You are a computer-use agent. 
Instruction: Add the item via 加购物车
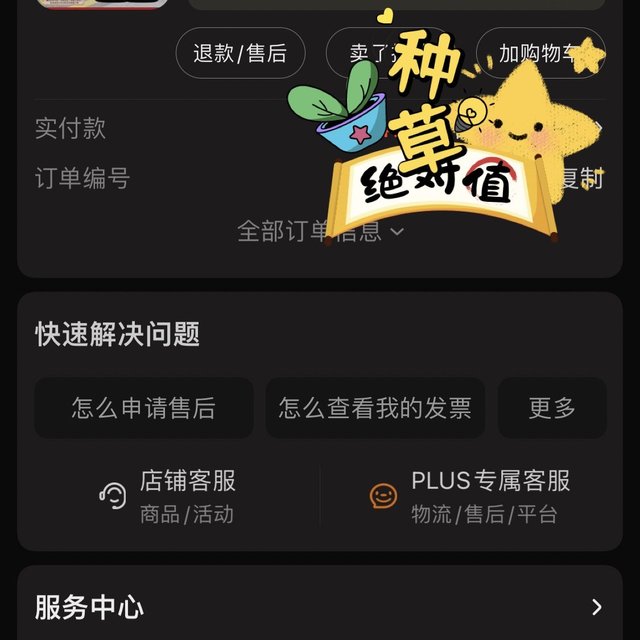click(x=538, y=53)
